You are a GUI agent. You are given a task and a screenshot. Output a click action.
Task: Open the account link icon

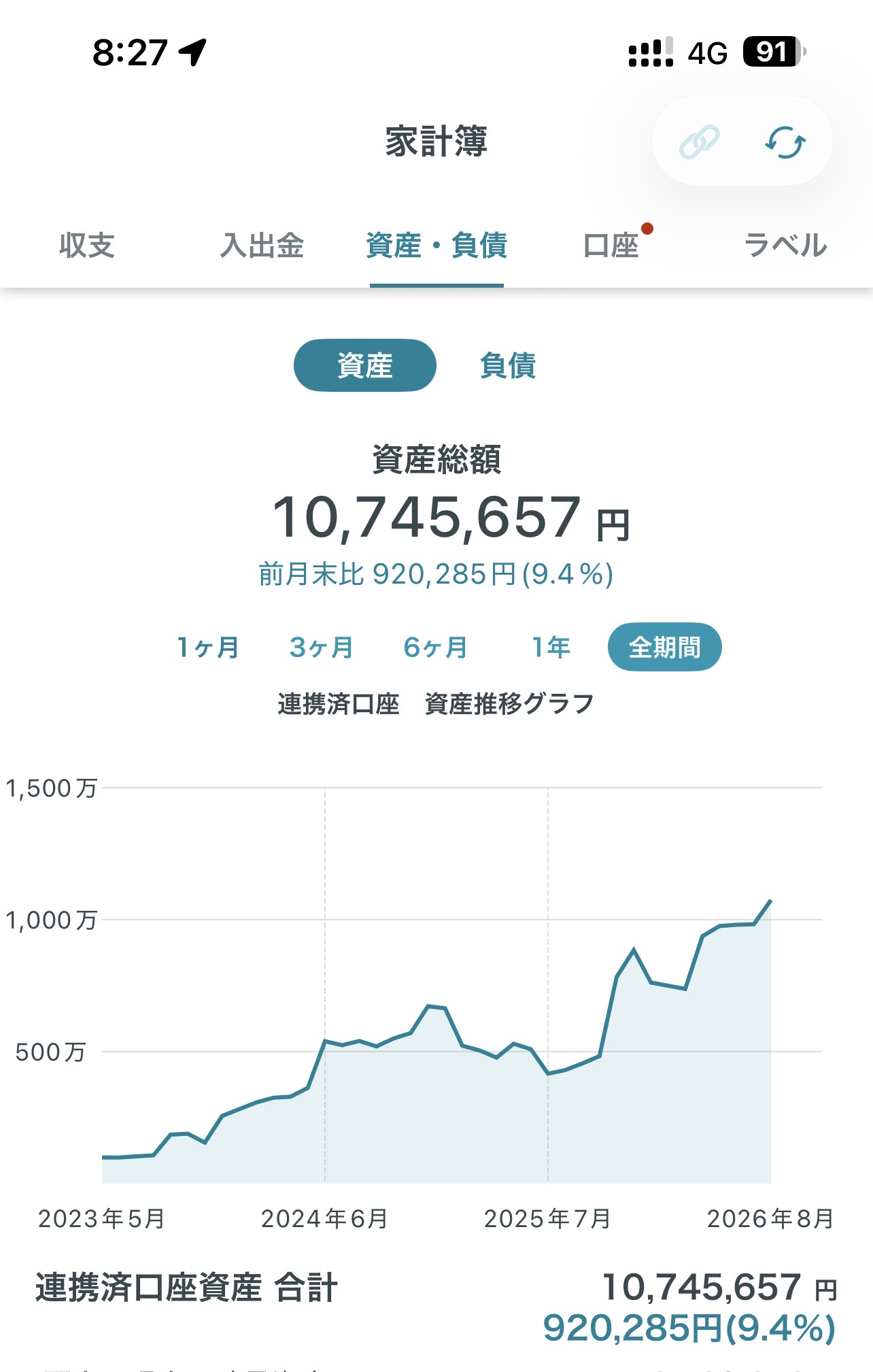pos(700,141)
